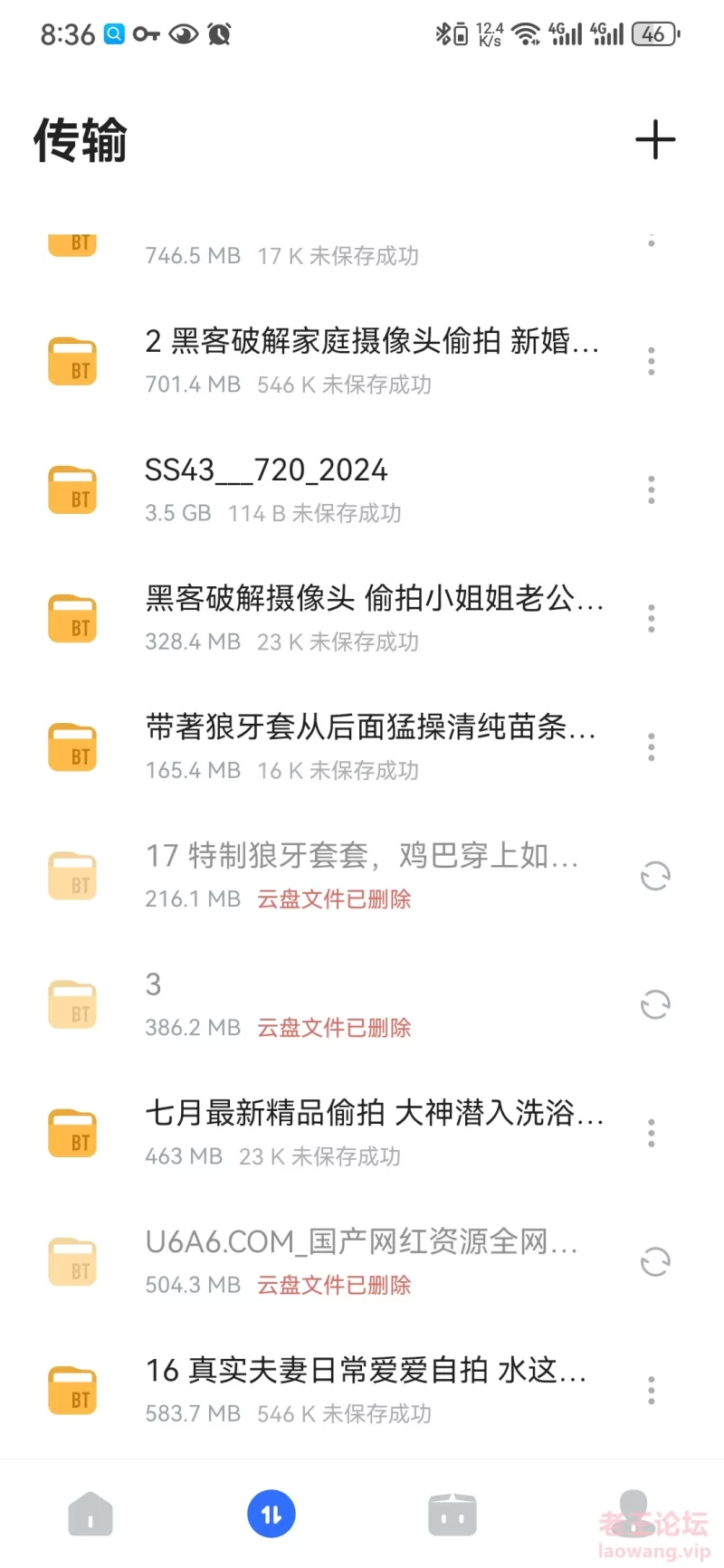The image size is (724, 1568).
Task: Select the transfer tab with arrows icon
Action: (x=271, y=1514)
